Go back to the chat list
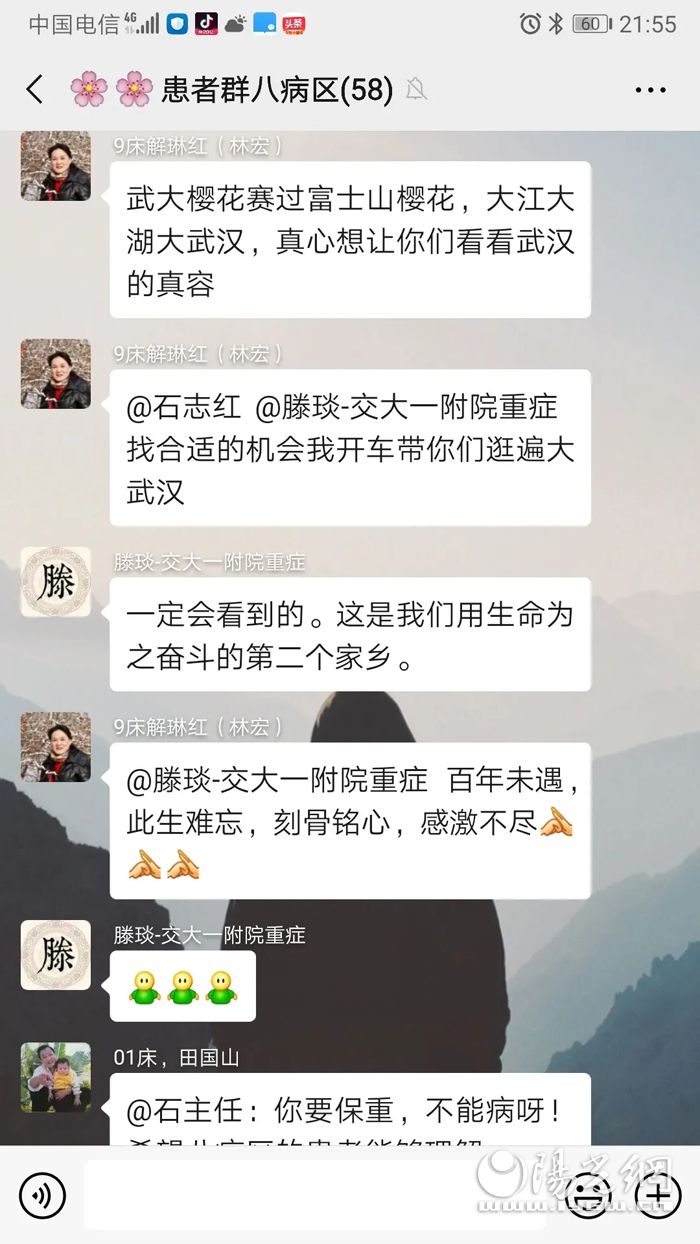The image size is (700, 1244). point(35,90)
